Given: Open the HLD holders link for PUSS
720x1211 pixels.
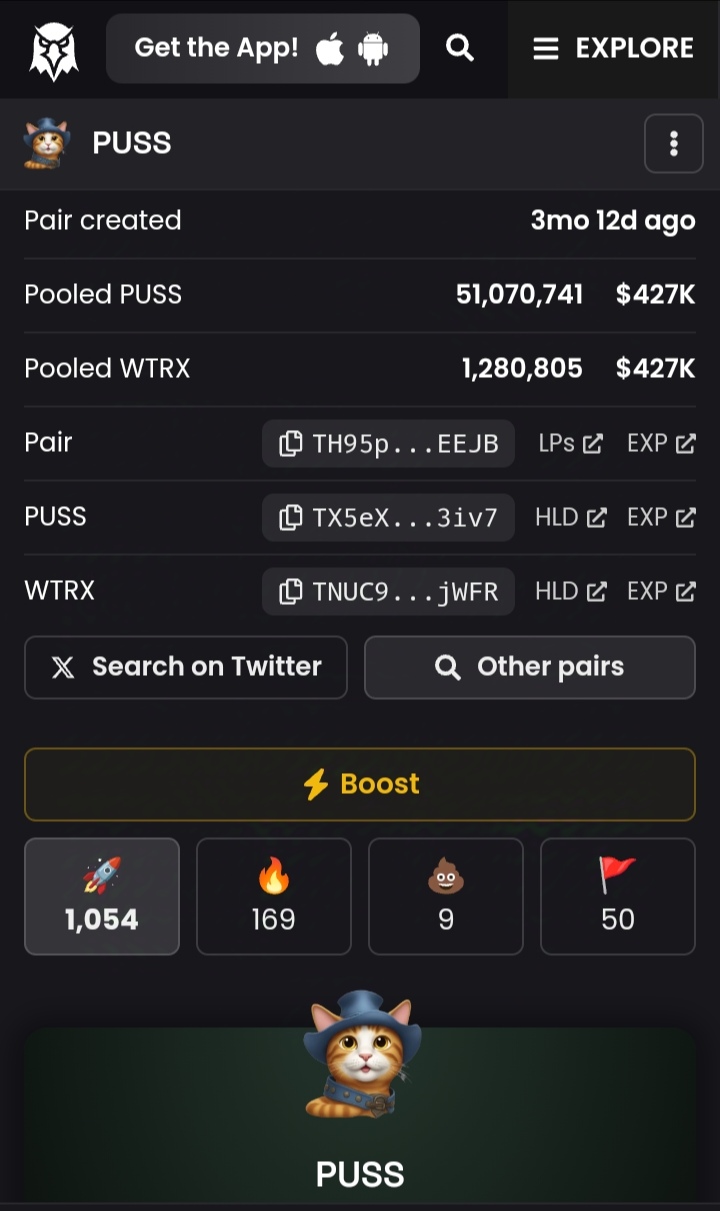Looking at the screenshot, I should 570,517.
